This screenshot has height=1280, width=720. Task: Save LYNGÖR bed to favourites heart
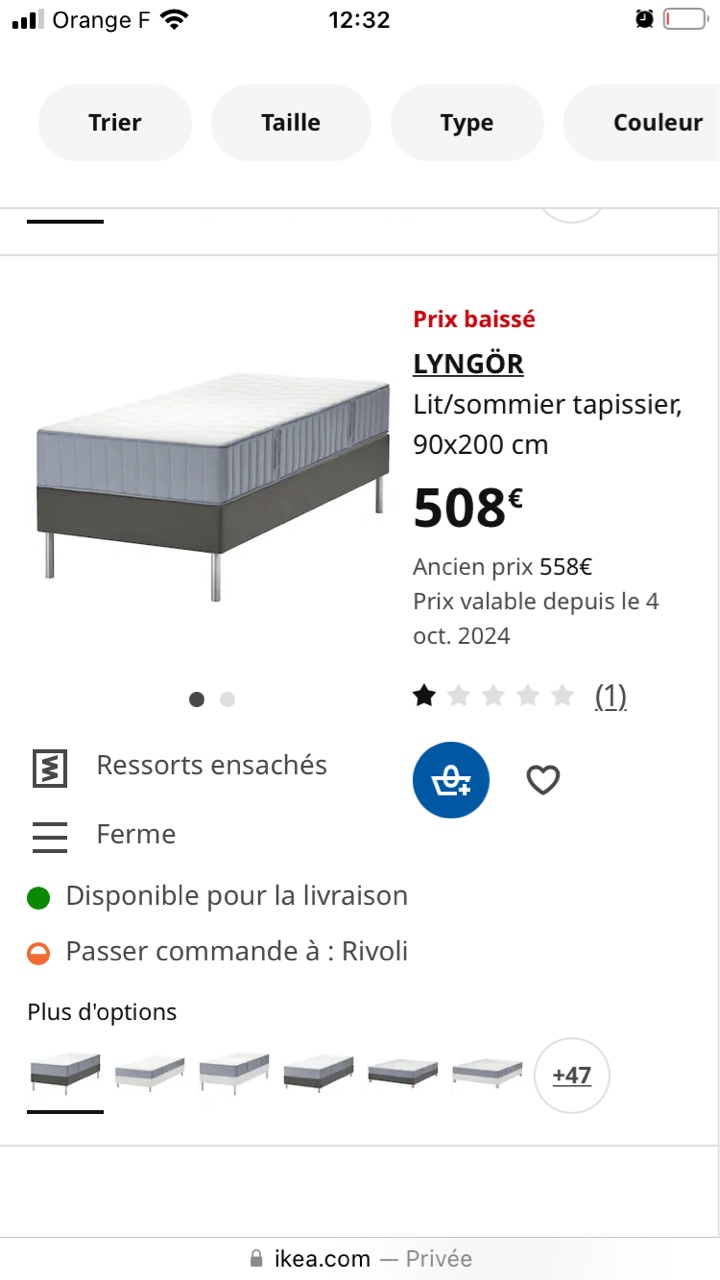point(543,780)
